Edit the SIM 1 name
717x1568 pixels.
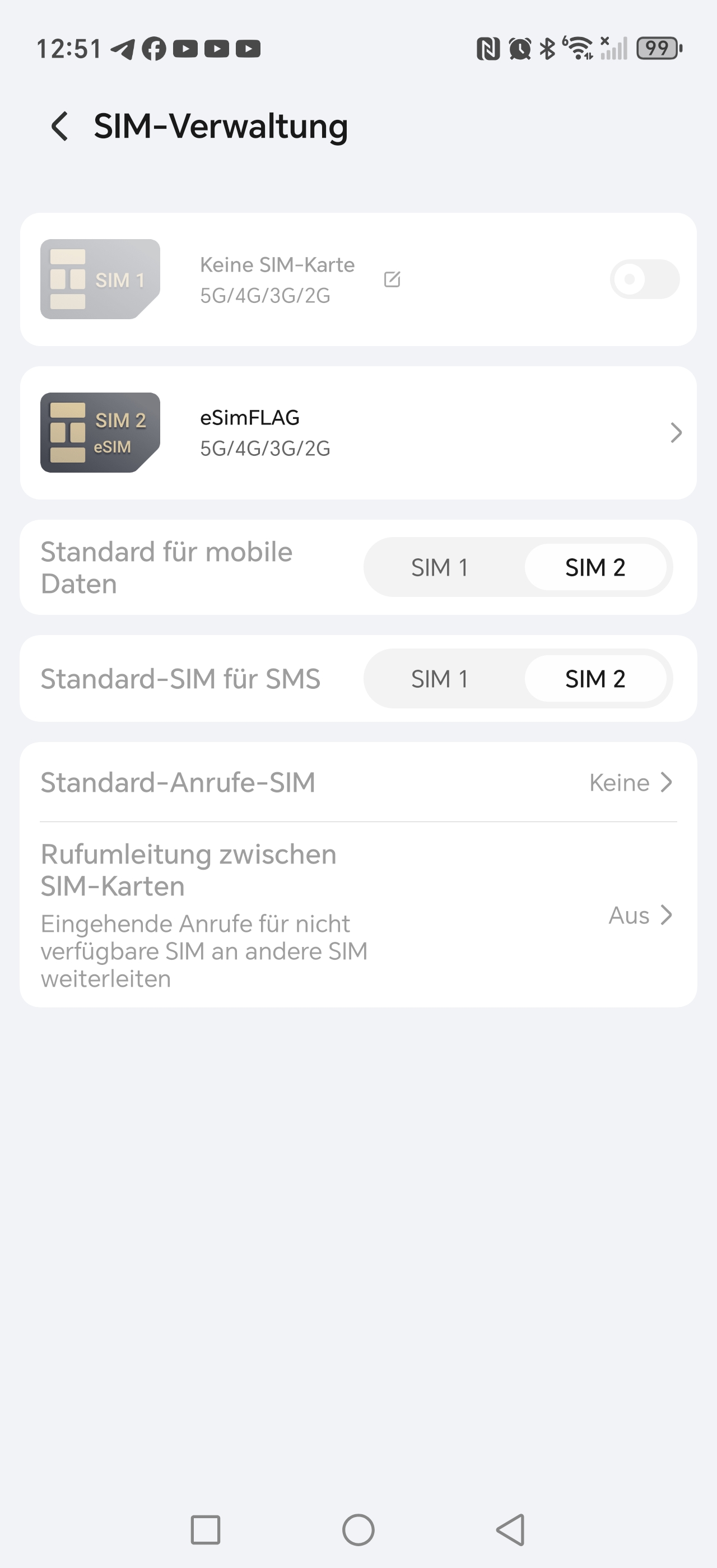click(392, 279)
